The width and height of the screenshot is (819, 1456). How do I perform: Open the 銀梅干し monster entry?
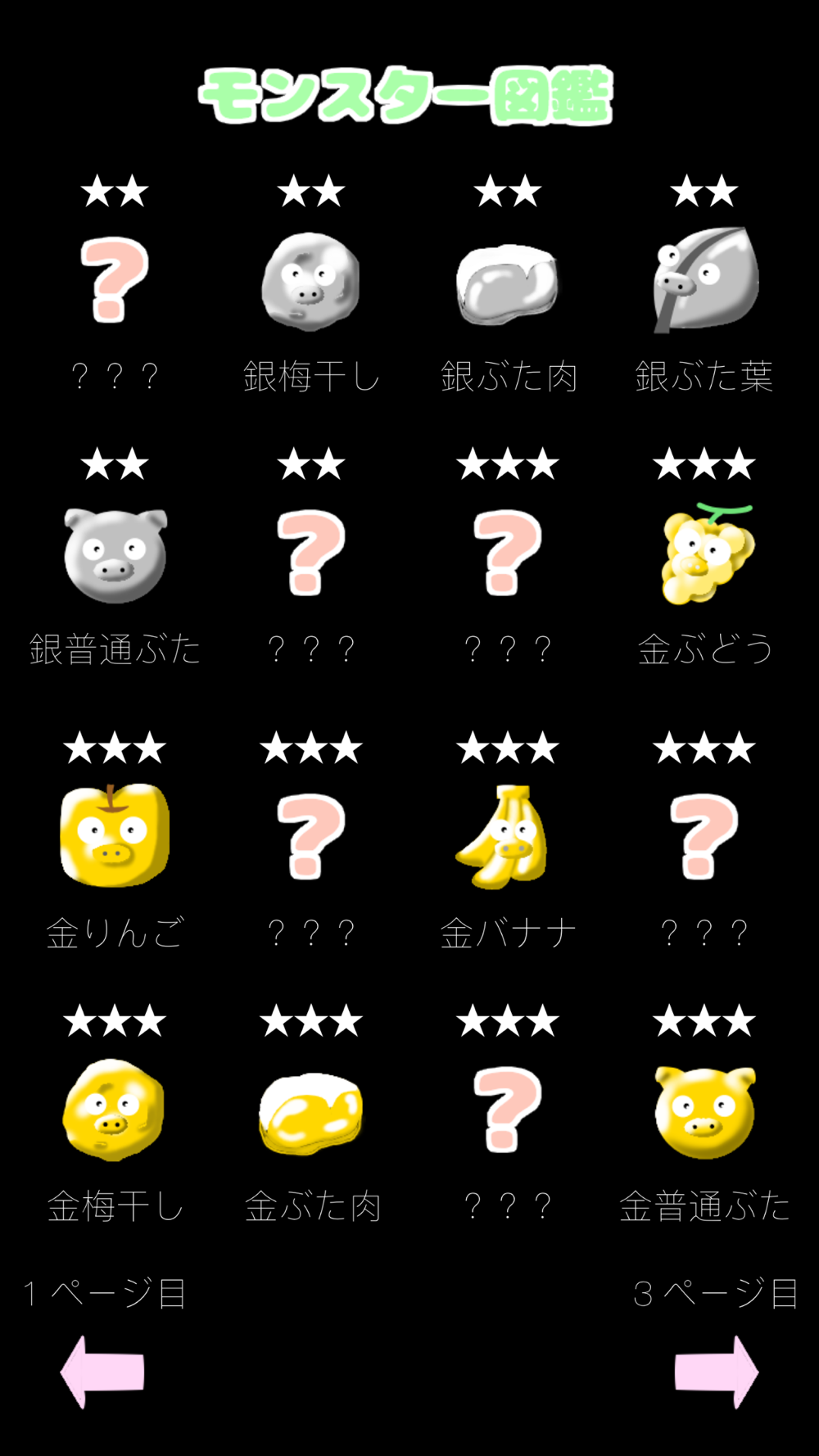[310, 281]
